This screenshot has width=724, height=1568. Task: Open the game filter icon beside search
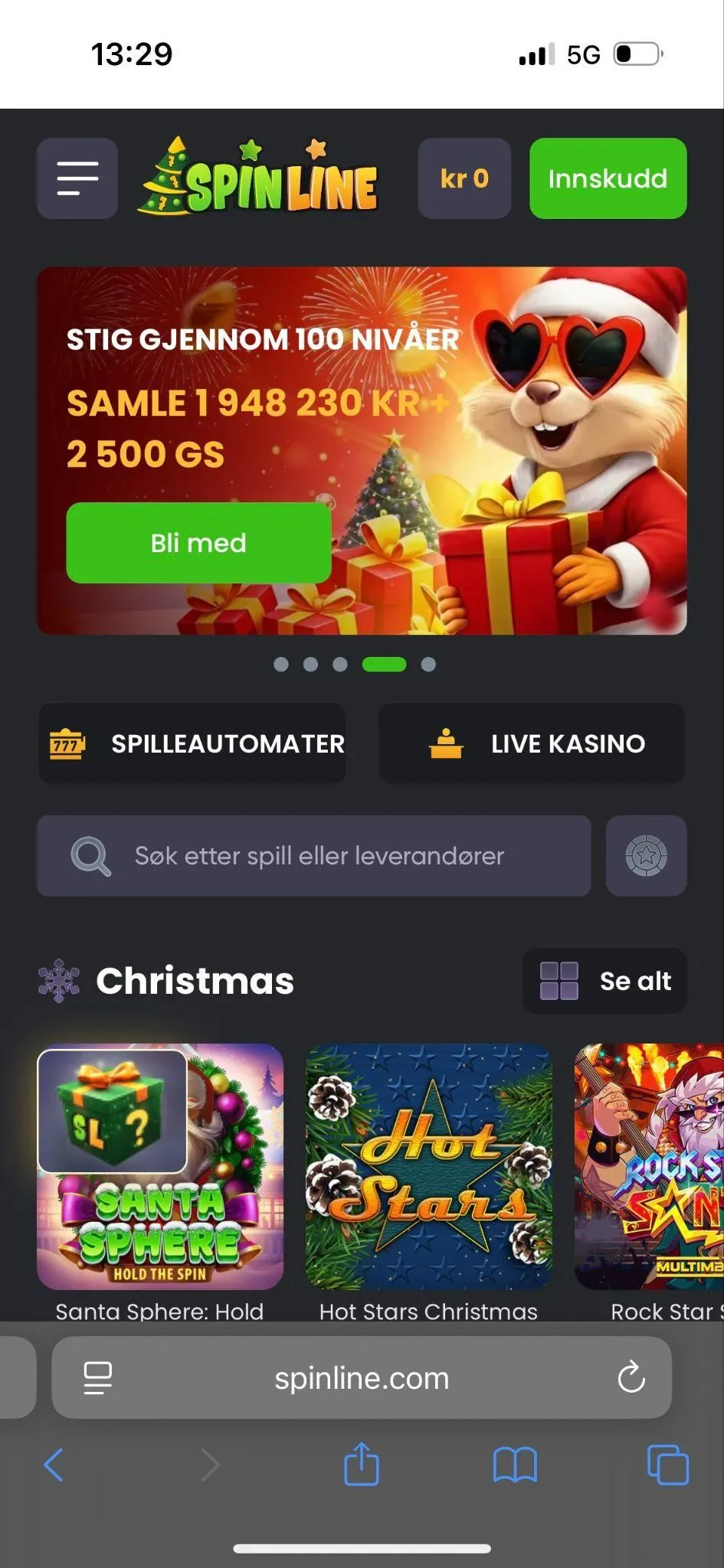646,856
